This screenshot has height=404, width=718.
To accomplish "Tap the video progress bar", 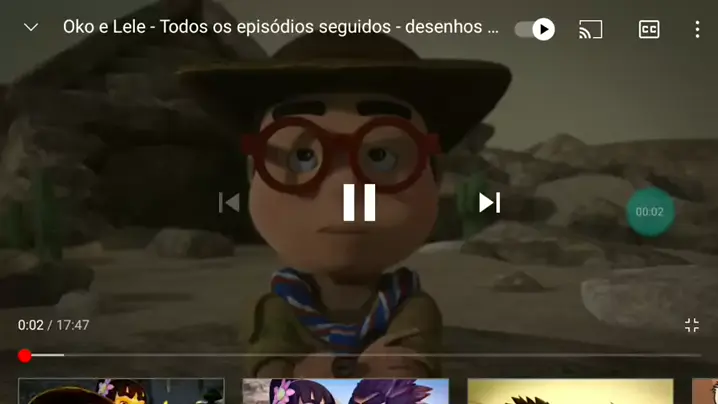I will [x=360, y=355].
